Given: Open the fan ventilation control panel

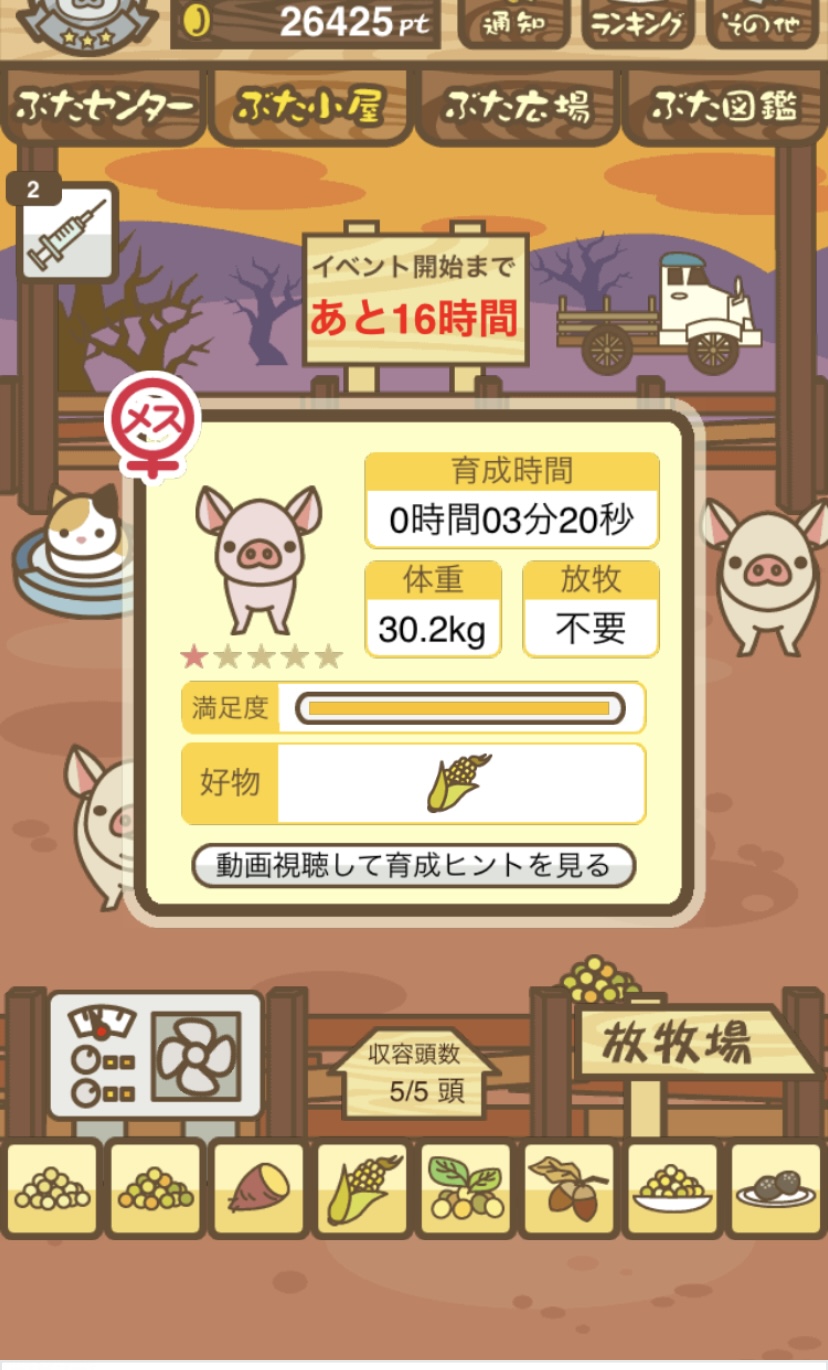Looking at the screenshot, I should tap(156, 1055).
